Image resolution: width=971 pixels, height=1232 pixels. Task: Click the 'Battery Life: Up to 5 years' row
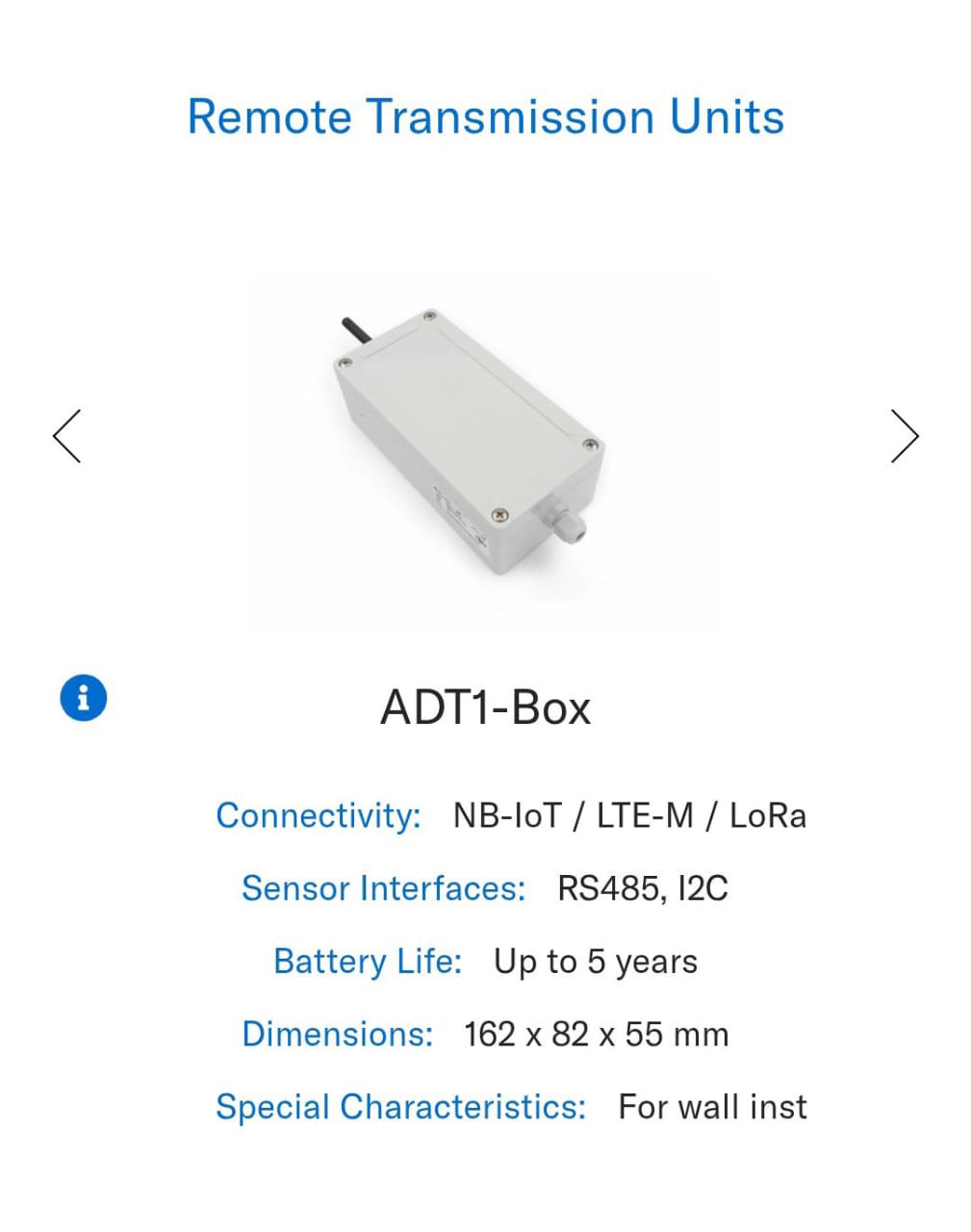pyautogui.click(x=486, y=961)
